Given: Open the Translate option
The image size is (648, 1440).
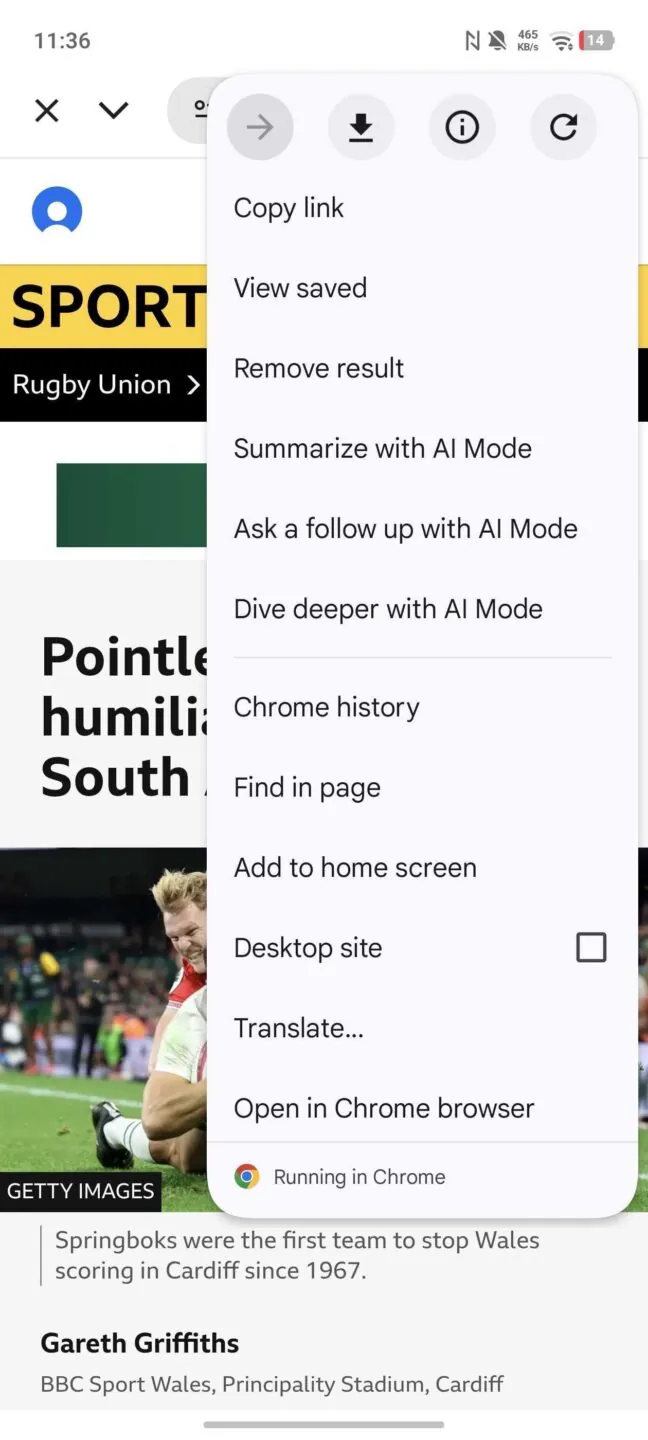Looking at the screenshot, I should click(x=299, y=1028).
